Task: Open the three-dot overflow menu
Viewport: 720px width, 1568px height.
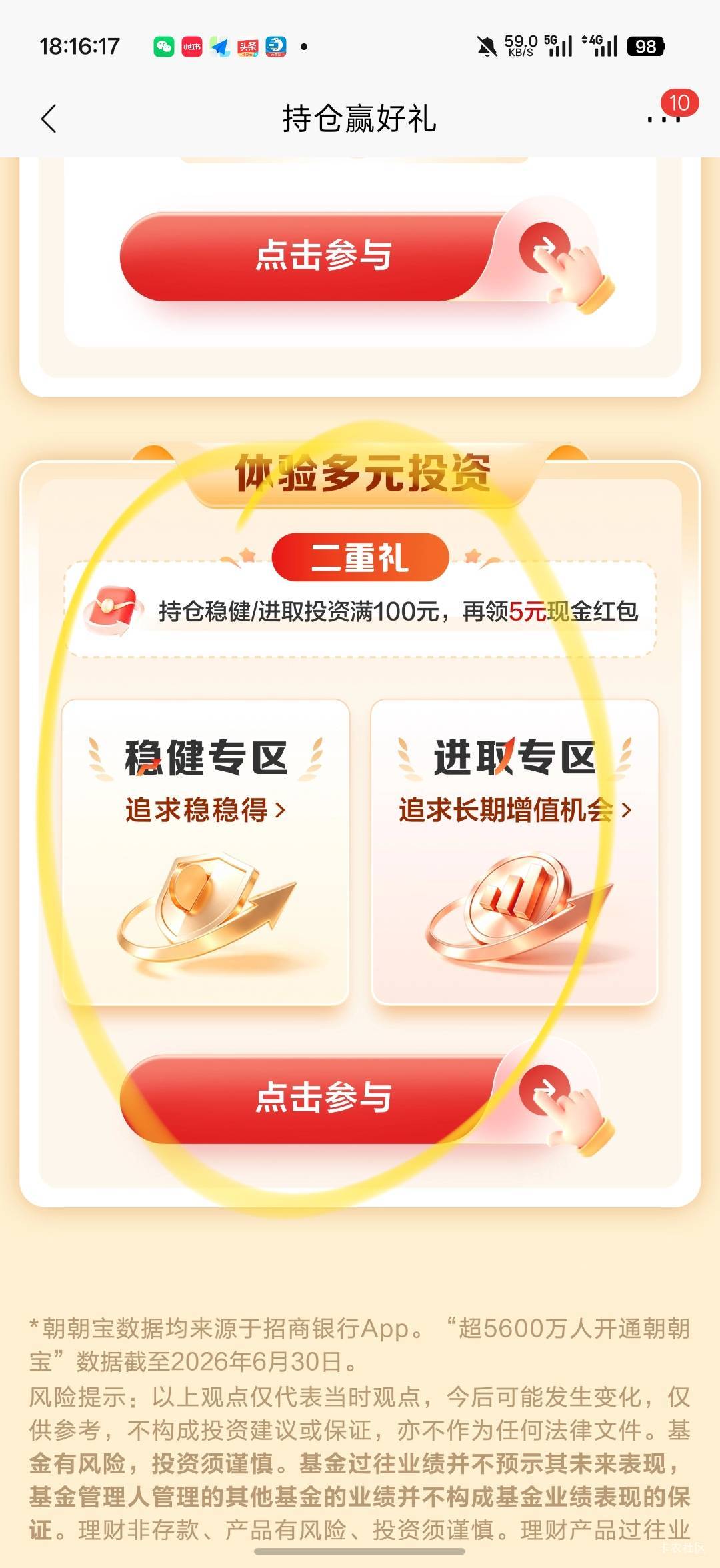Action: pos(664,119)
